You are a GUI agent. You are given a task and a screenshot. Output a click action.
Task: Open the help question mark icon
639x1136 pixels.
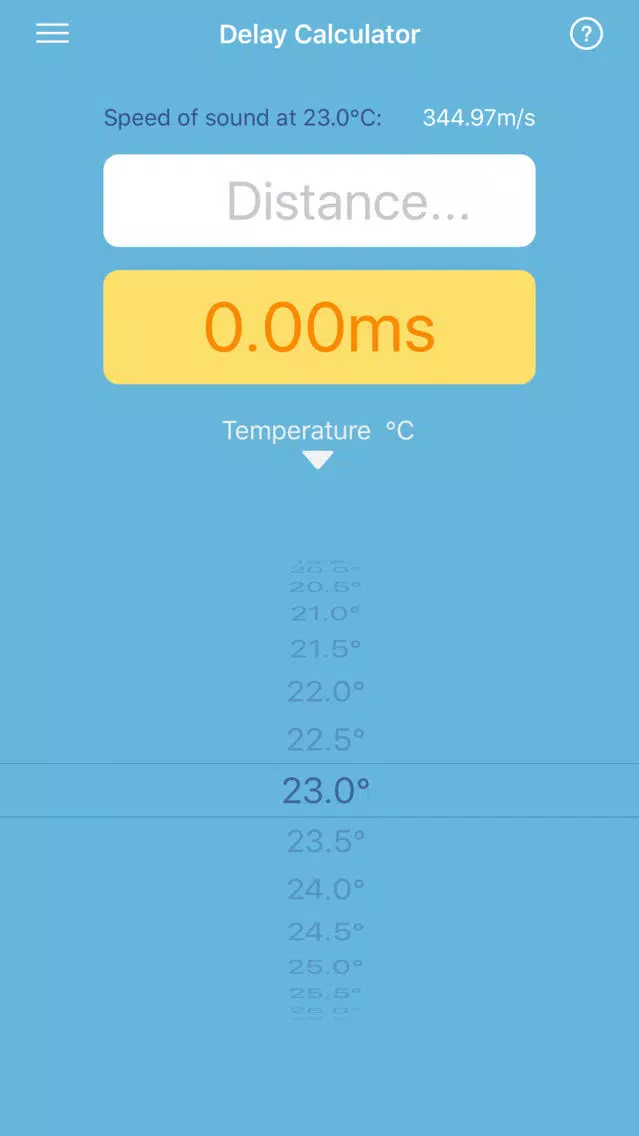[586, 33]
